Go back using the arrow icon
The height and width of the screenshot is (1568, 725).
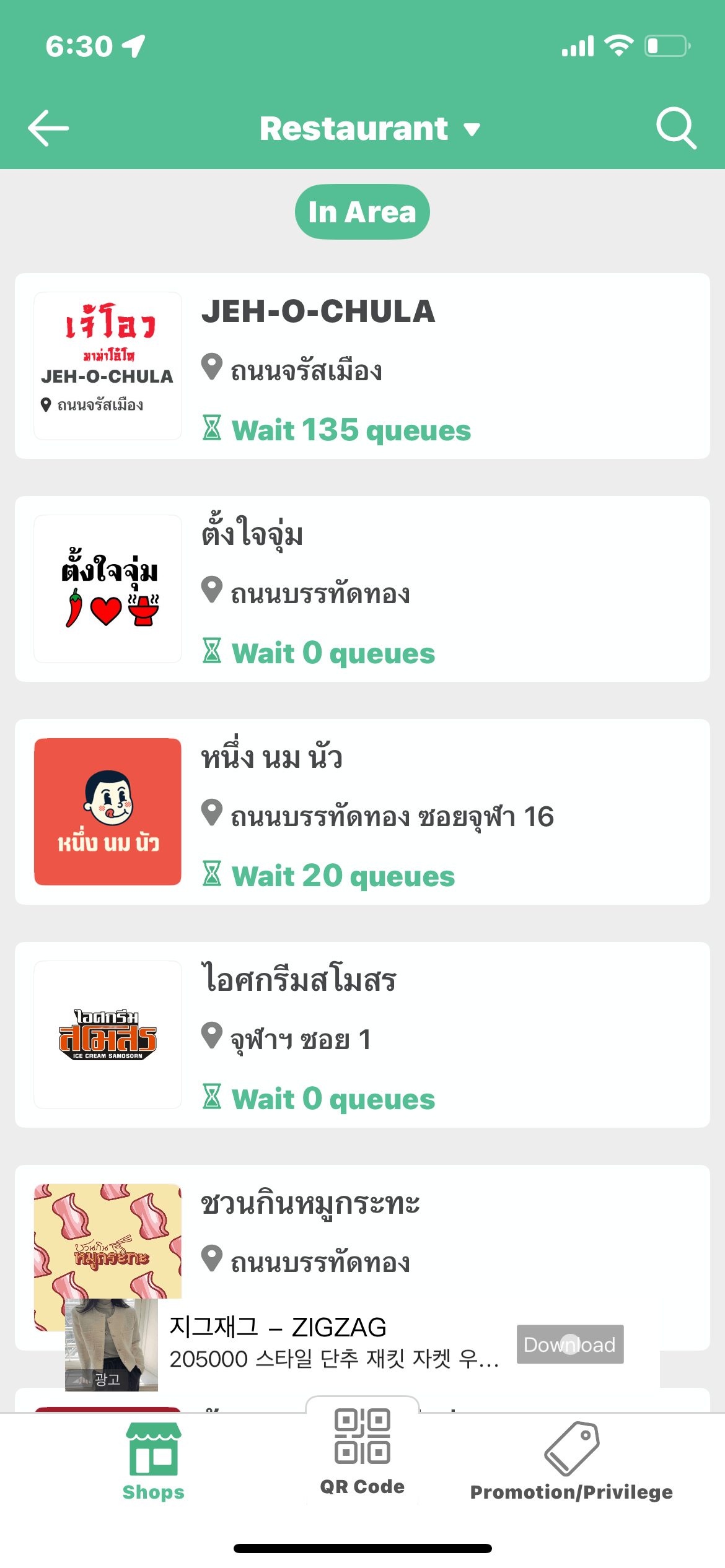48,128
